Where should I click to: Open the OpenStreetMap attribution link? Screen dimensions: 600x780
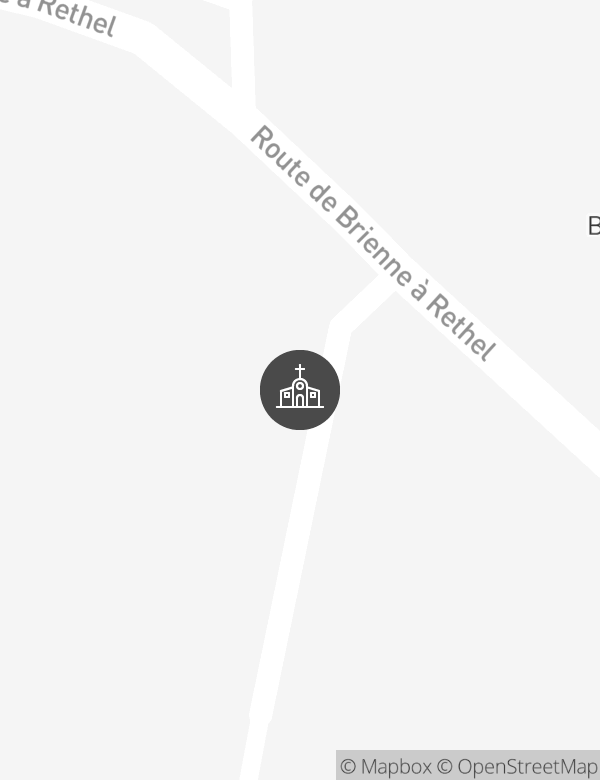(x=518, y=766)
